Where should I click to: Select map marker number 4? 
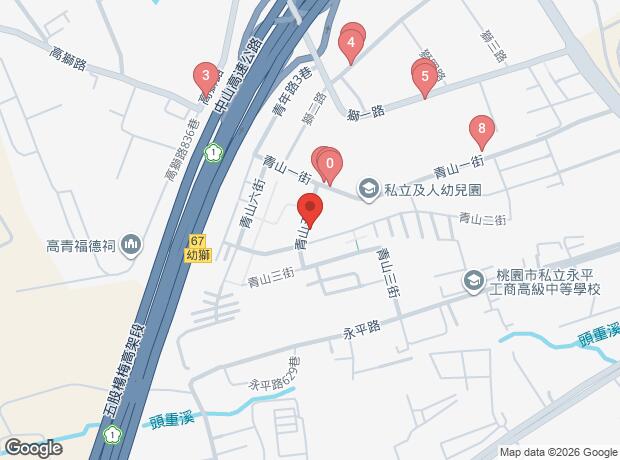pos(351,44)
